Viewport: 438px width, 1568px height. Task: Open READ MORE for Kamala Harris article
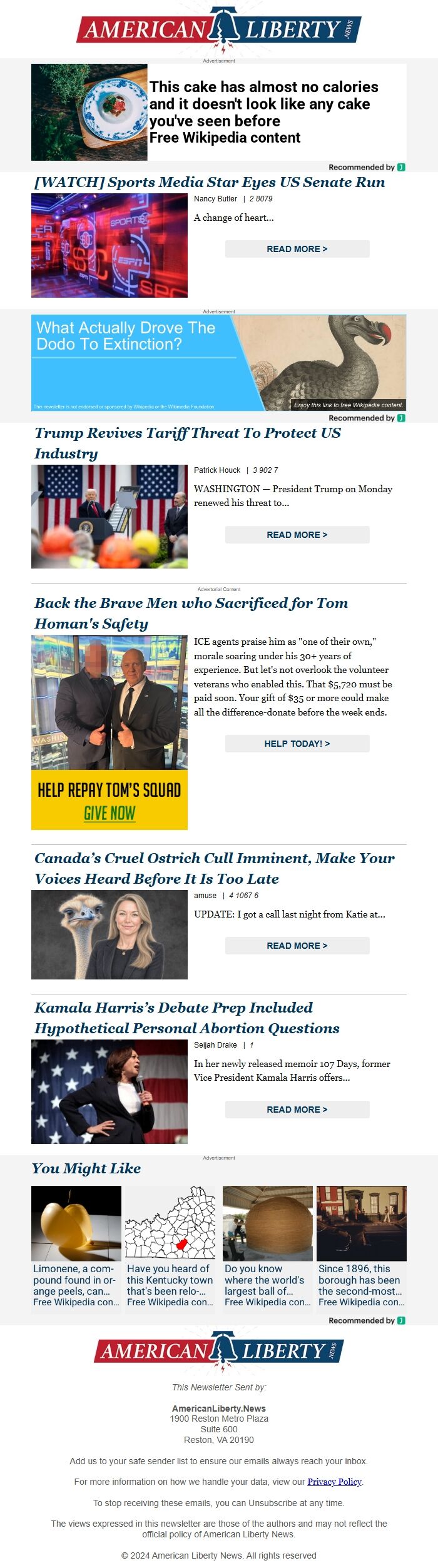297,1110
